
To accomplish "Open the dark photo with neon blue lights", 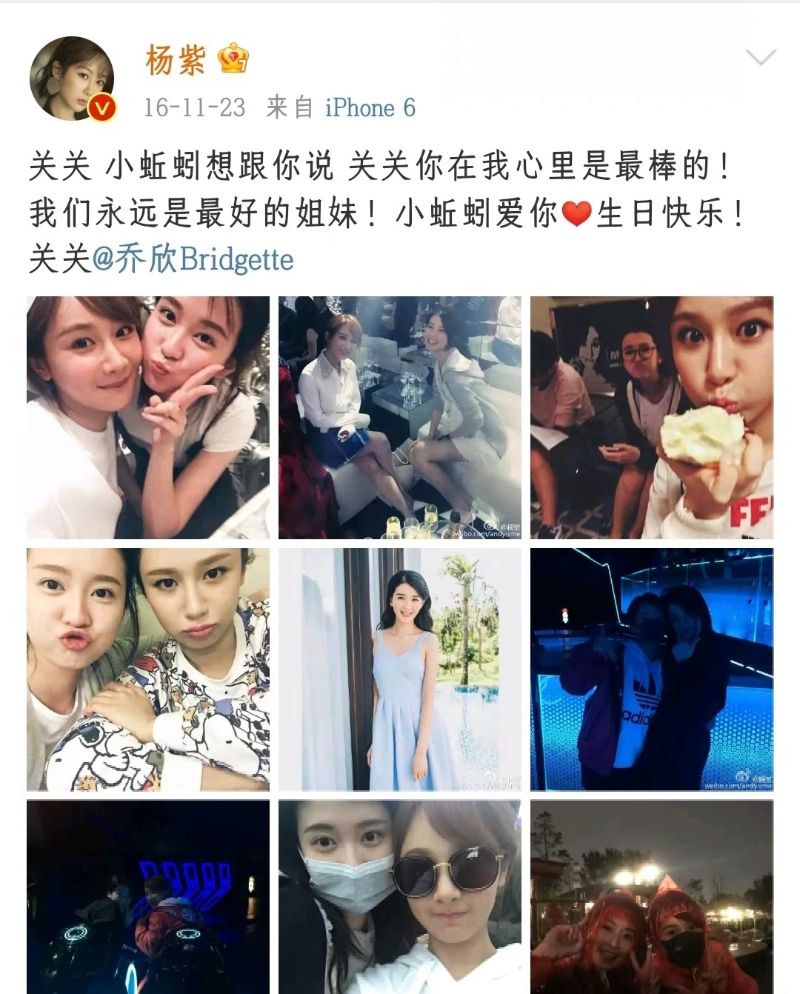I will tap(148, 896).
